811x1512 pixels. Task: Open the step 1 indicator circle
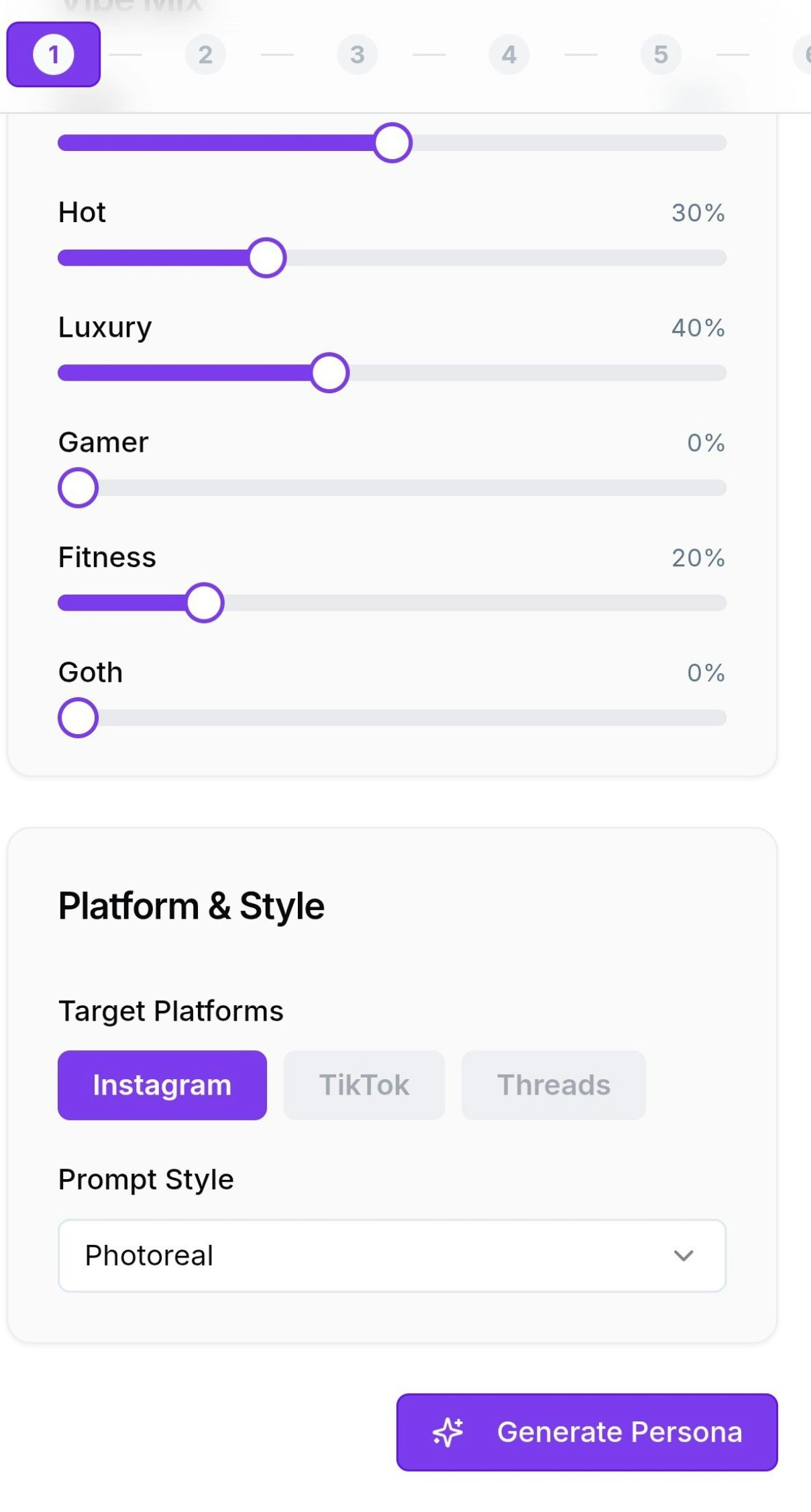click(53, 55)
